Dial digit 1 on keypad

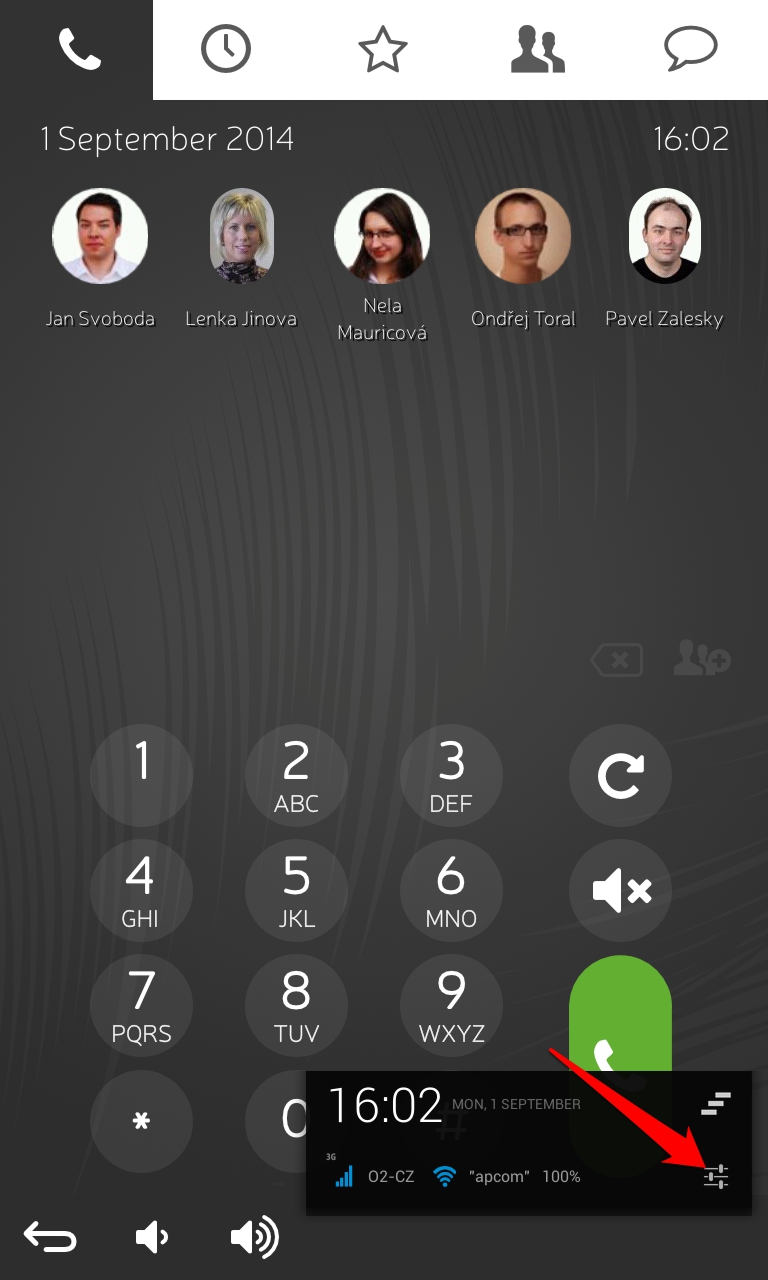pos(141,775)
